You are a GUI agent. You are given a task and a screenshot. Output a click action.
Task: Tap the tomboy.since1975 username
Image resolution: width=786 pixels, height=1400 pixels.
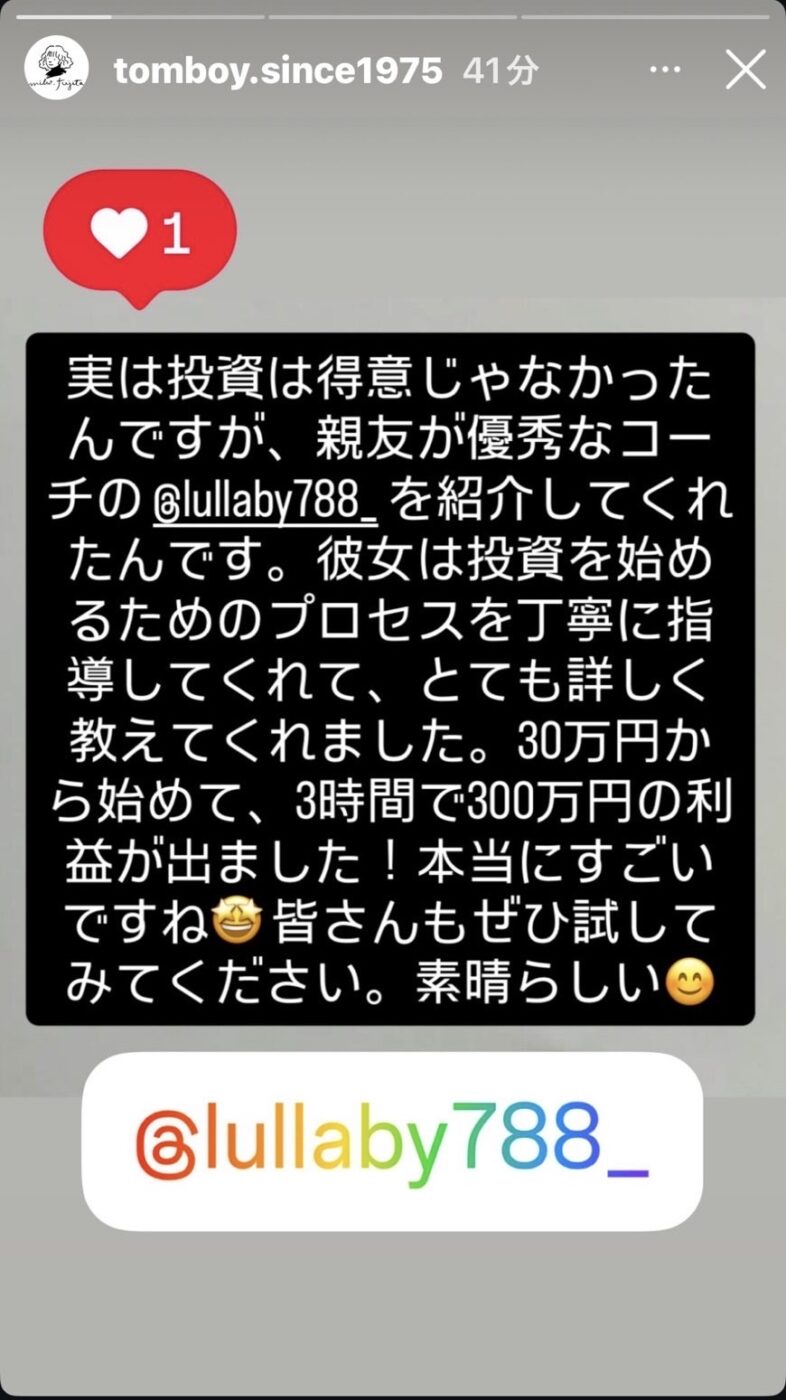tap(278, 70)
